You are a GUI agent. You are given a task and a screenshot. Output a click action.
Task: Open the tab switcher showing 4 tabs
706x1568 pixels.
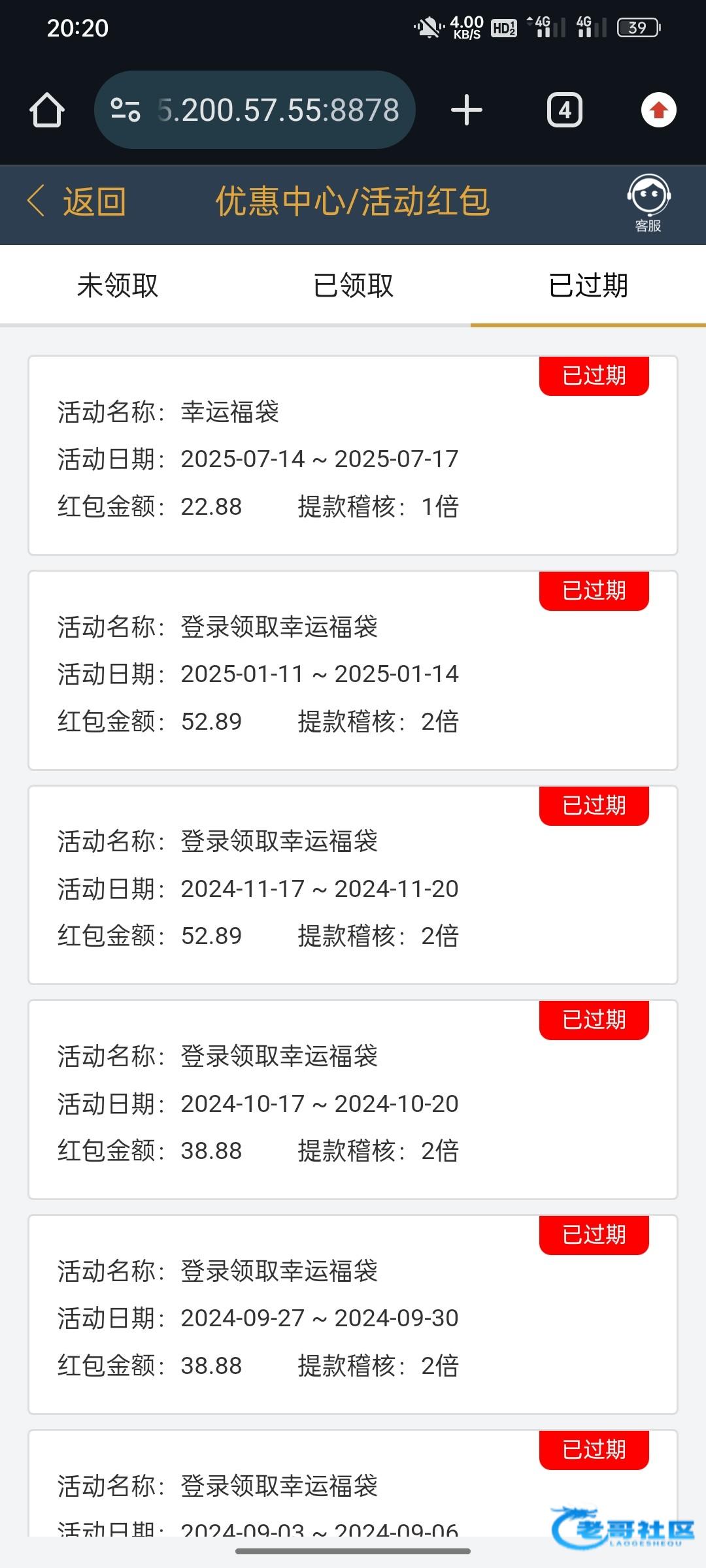tap(565, 110)
